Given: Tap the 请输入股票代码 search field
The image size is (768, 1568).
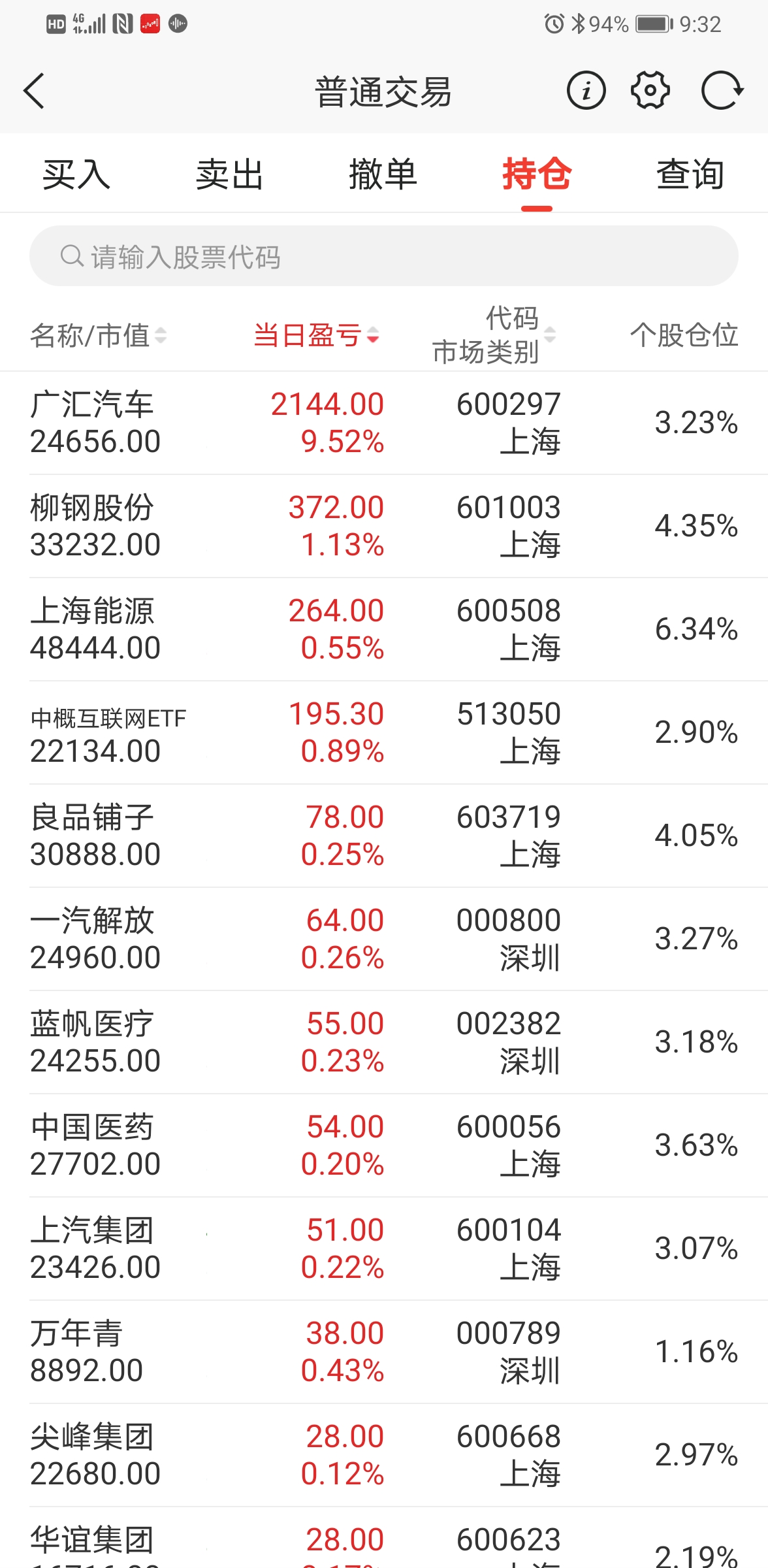Looking at the screenshot, I should point(383,256).
